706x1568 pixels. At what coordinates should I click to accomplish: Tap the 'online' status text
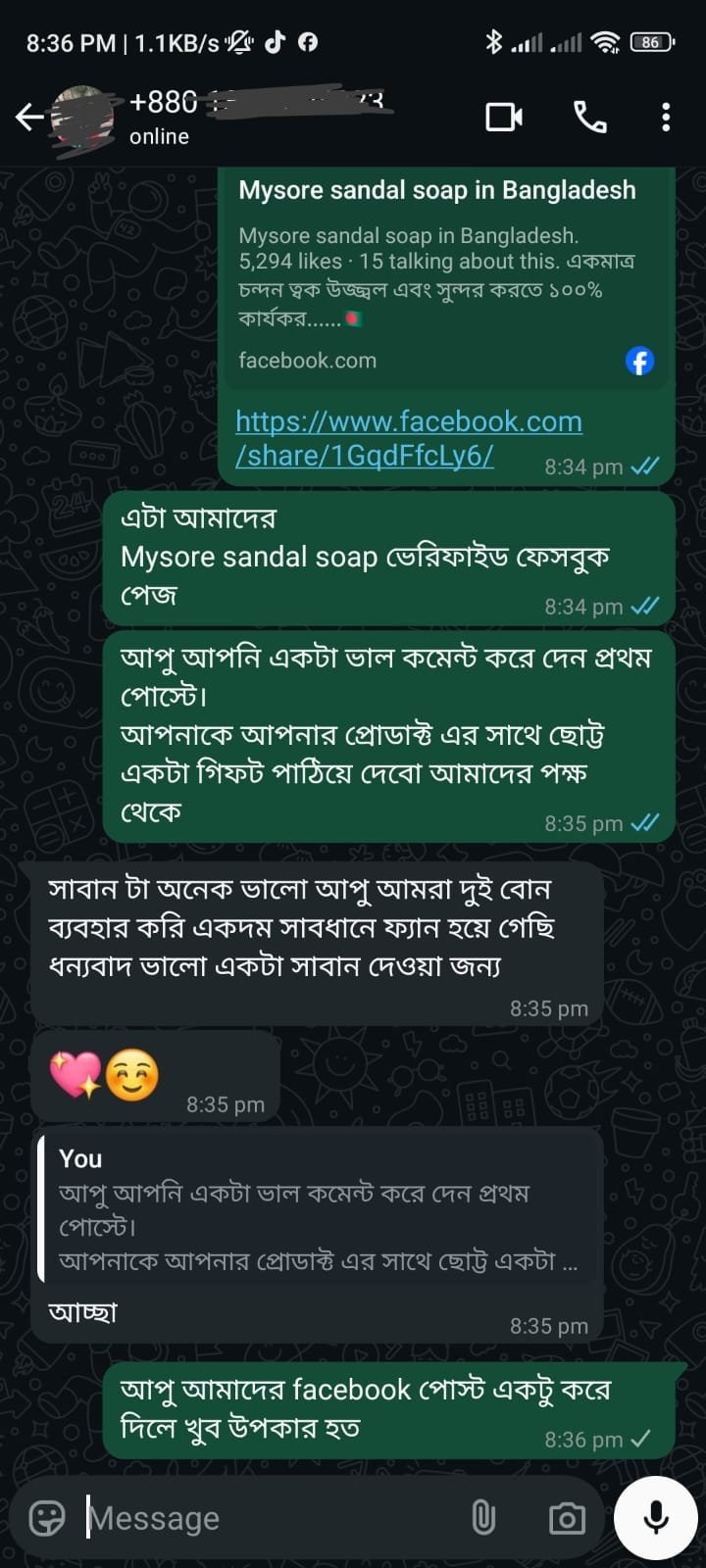[x=158, y=136]
